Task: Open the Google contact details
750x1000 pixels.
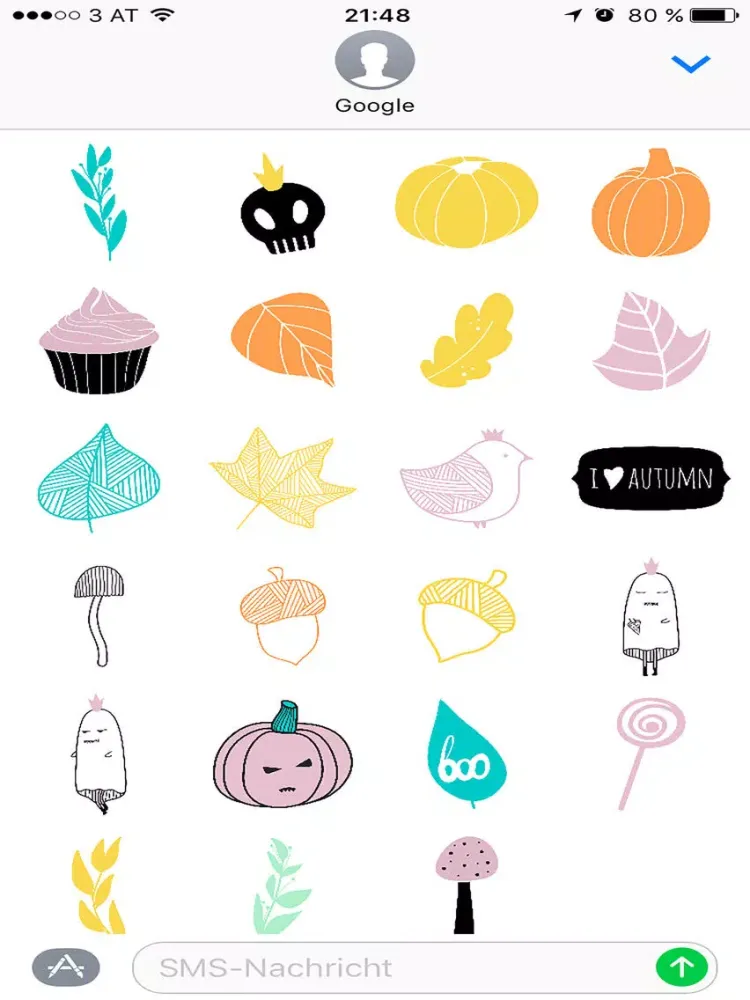Action: (375, 72)
